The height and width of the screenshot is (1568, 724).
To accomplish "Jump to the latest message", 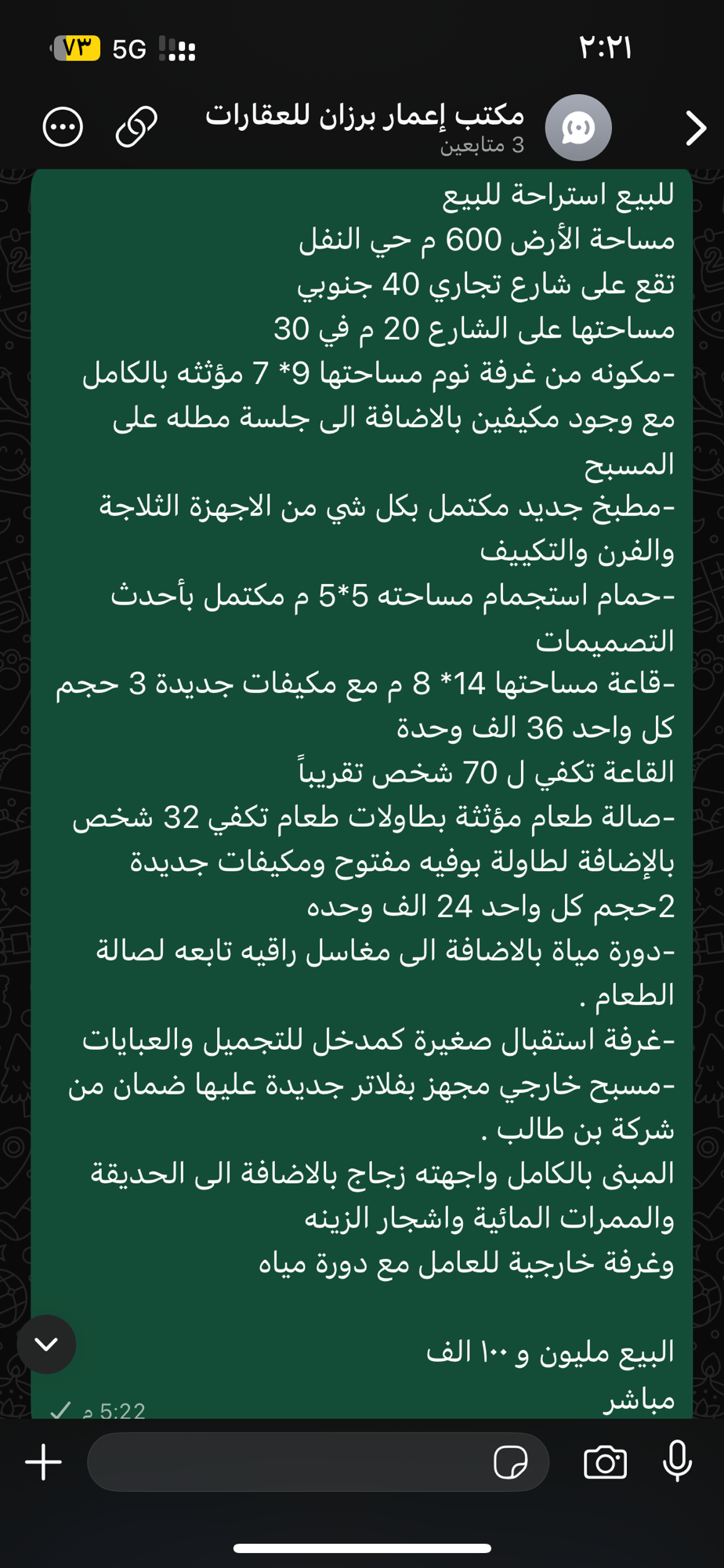I will (46, 1344).
